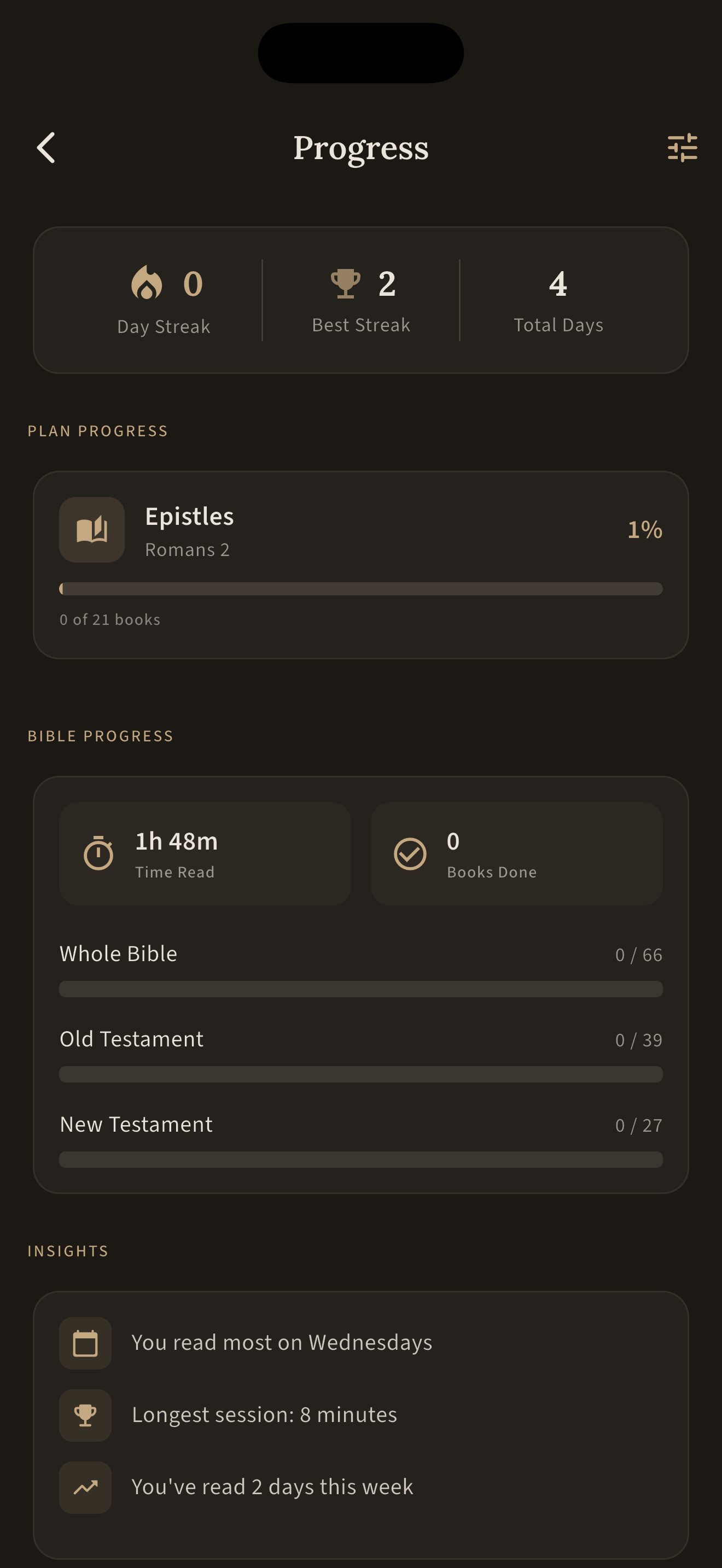The width and height of the screenshot is (722, 1568).
Task: Tap the Books Done checkmark icon
Action: [x=410, y=853]
